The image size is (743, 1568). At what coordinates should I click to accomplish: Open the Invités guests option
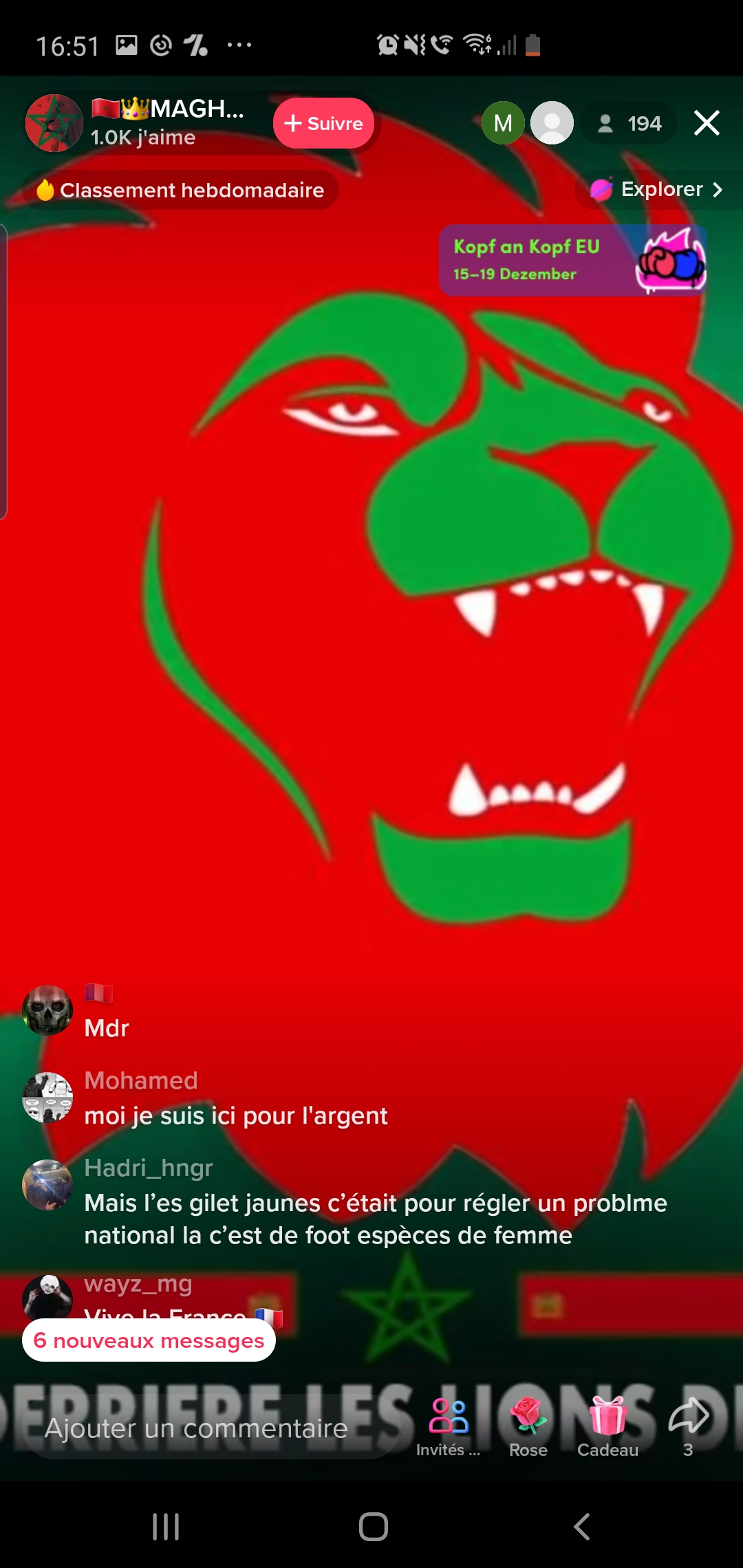point(449,1426)
